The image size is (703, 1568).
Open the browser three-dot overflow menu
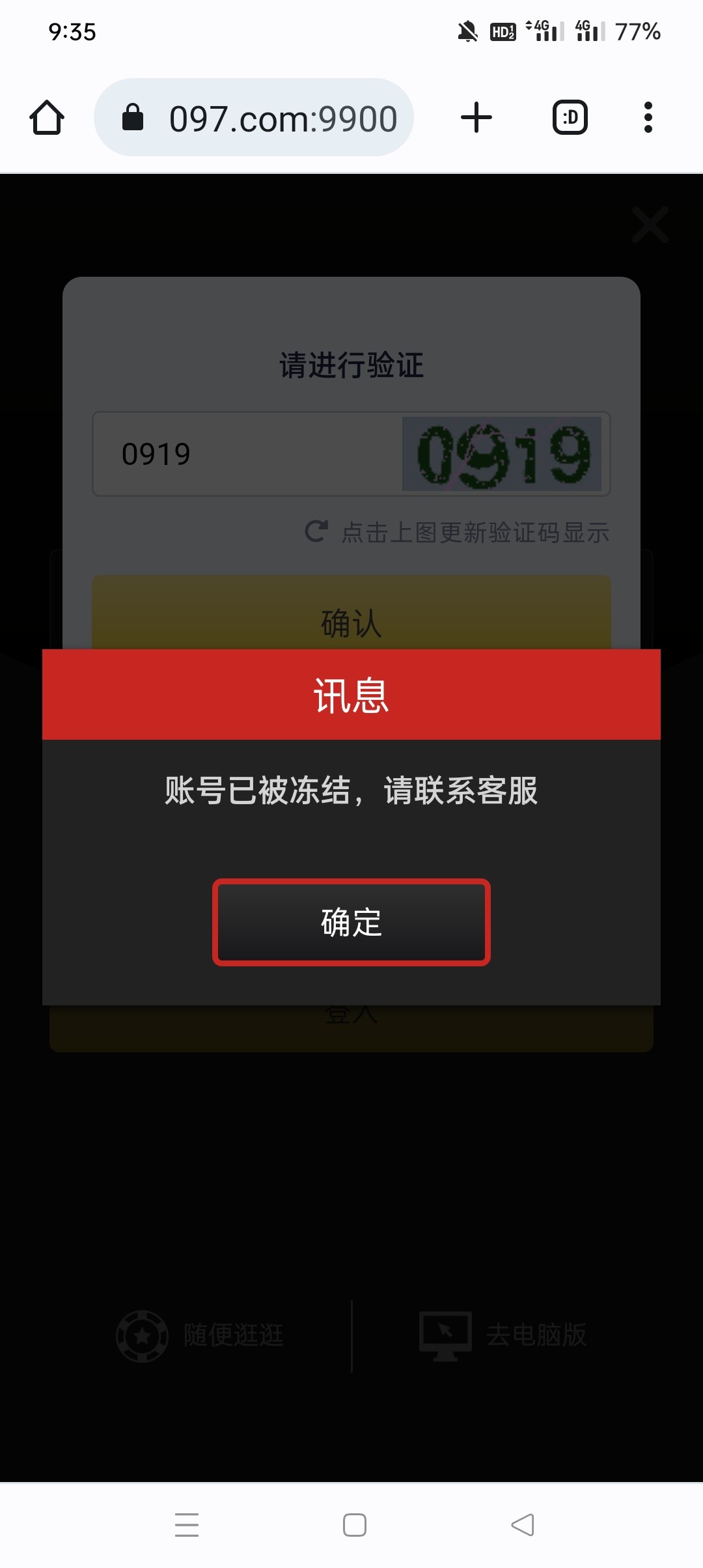[648, 117]
